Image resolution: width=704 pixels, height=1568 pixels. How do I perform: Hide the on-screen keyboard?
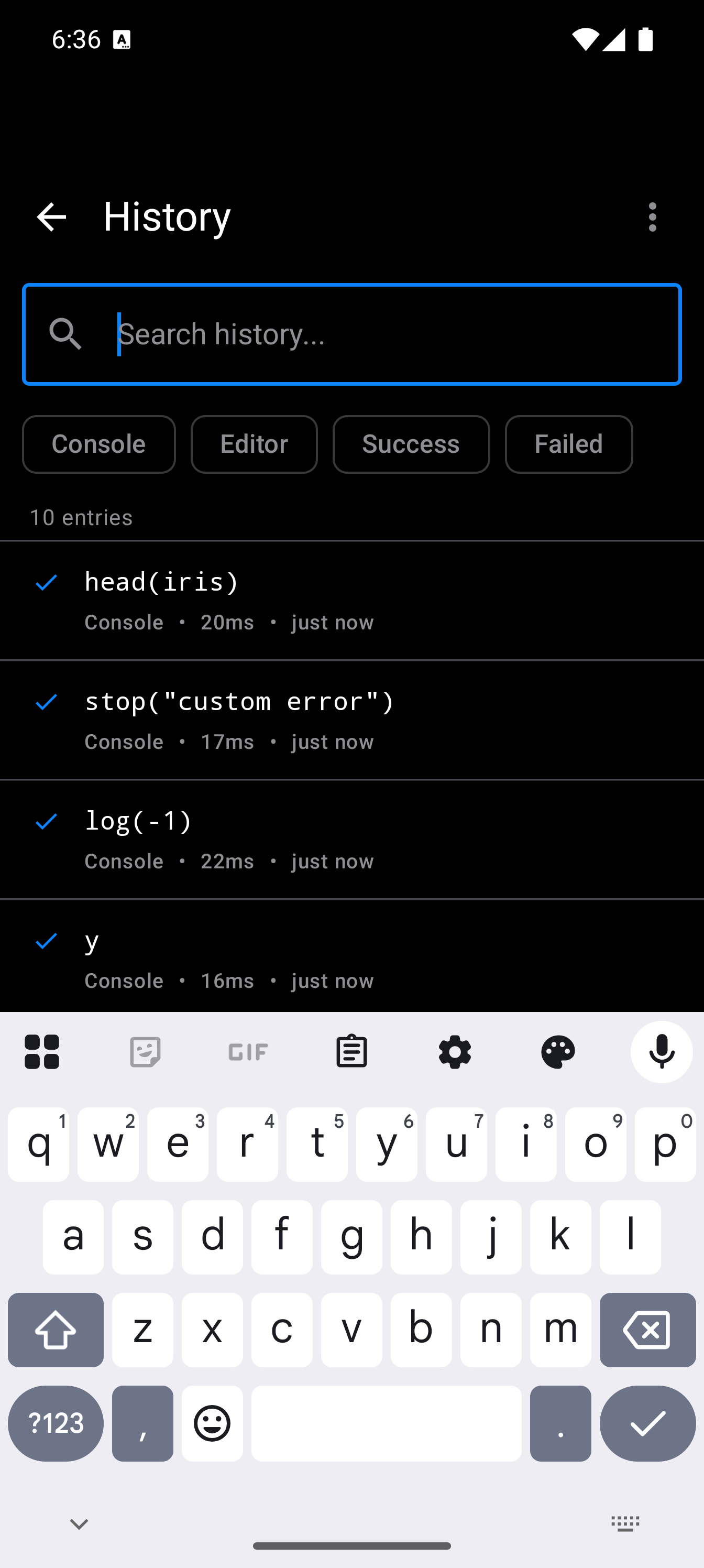79,1523
